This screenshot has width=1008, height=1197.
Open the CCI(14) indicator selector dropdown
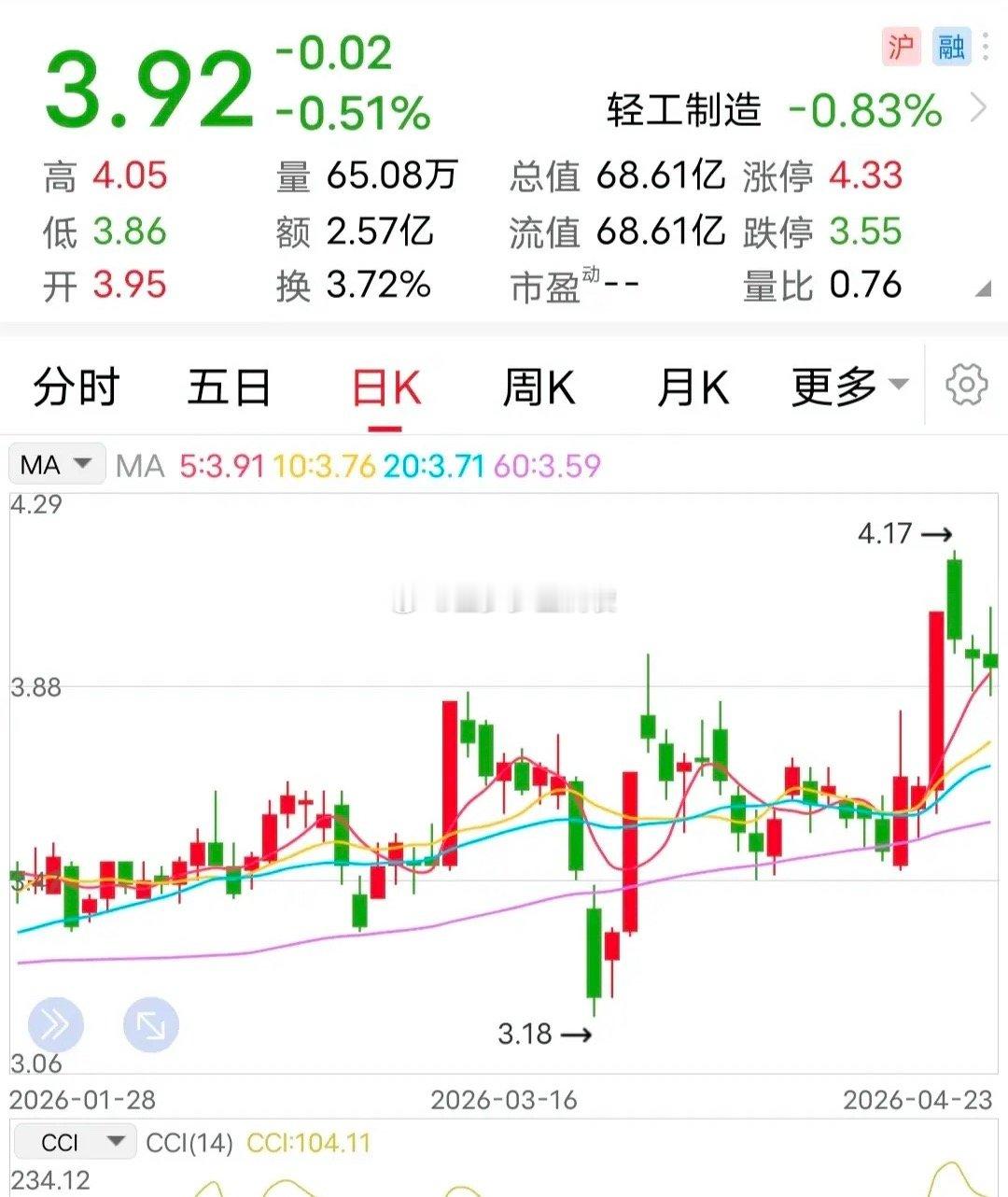click(75, 1142)
